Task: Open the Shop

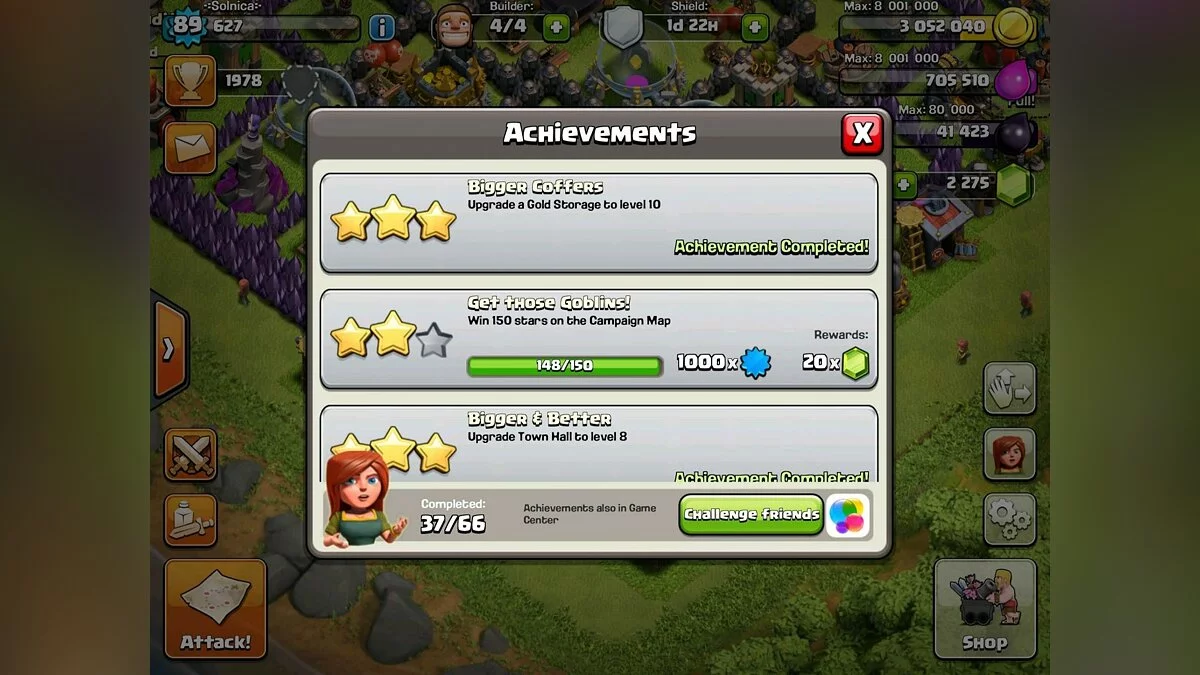Action: [985, 608]
